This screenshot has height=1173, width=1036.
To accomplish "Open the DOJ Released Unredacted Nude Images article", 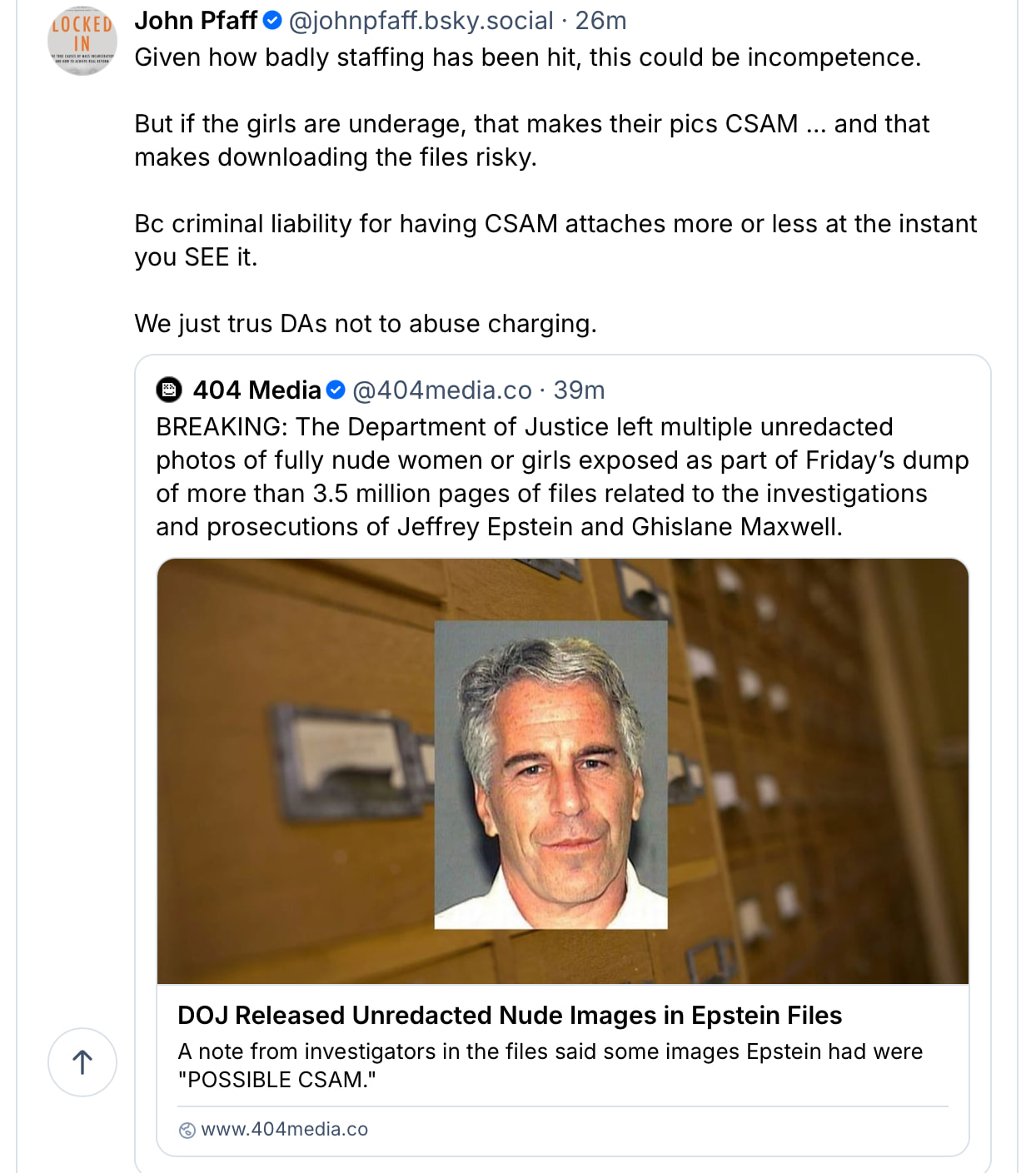I will [x=509, y=1015].
